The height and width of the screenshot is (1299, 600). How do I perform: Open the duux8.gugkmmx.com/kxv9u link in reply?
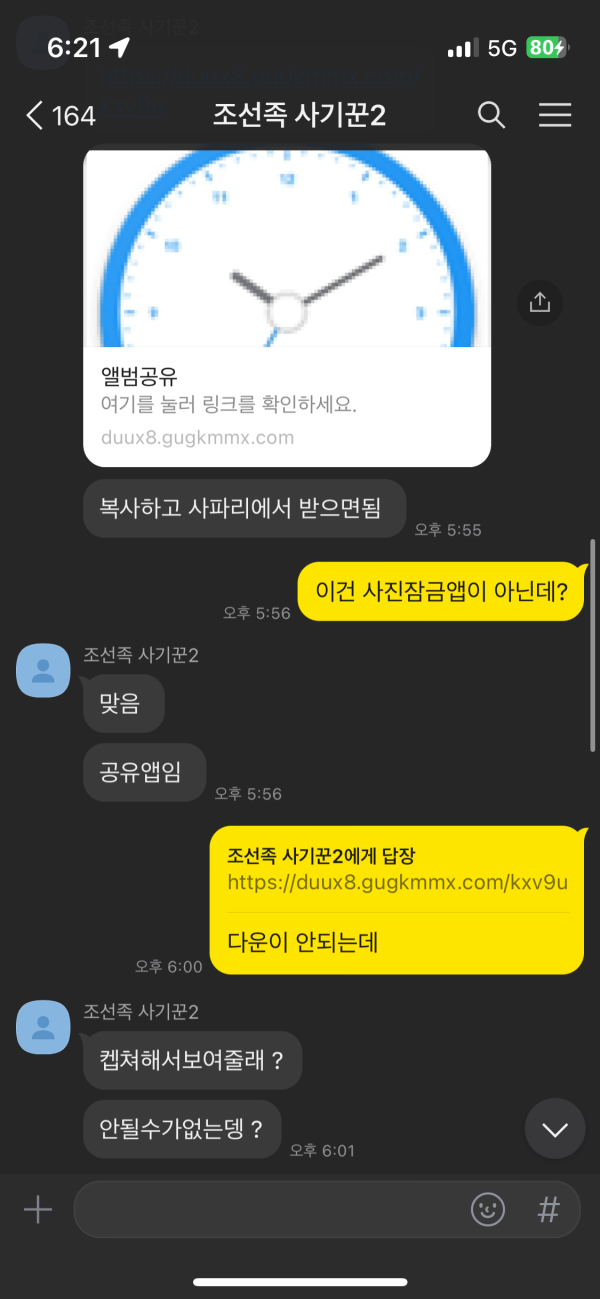pyautogui.click(x=397, y=882)
